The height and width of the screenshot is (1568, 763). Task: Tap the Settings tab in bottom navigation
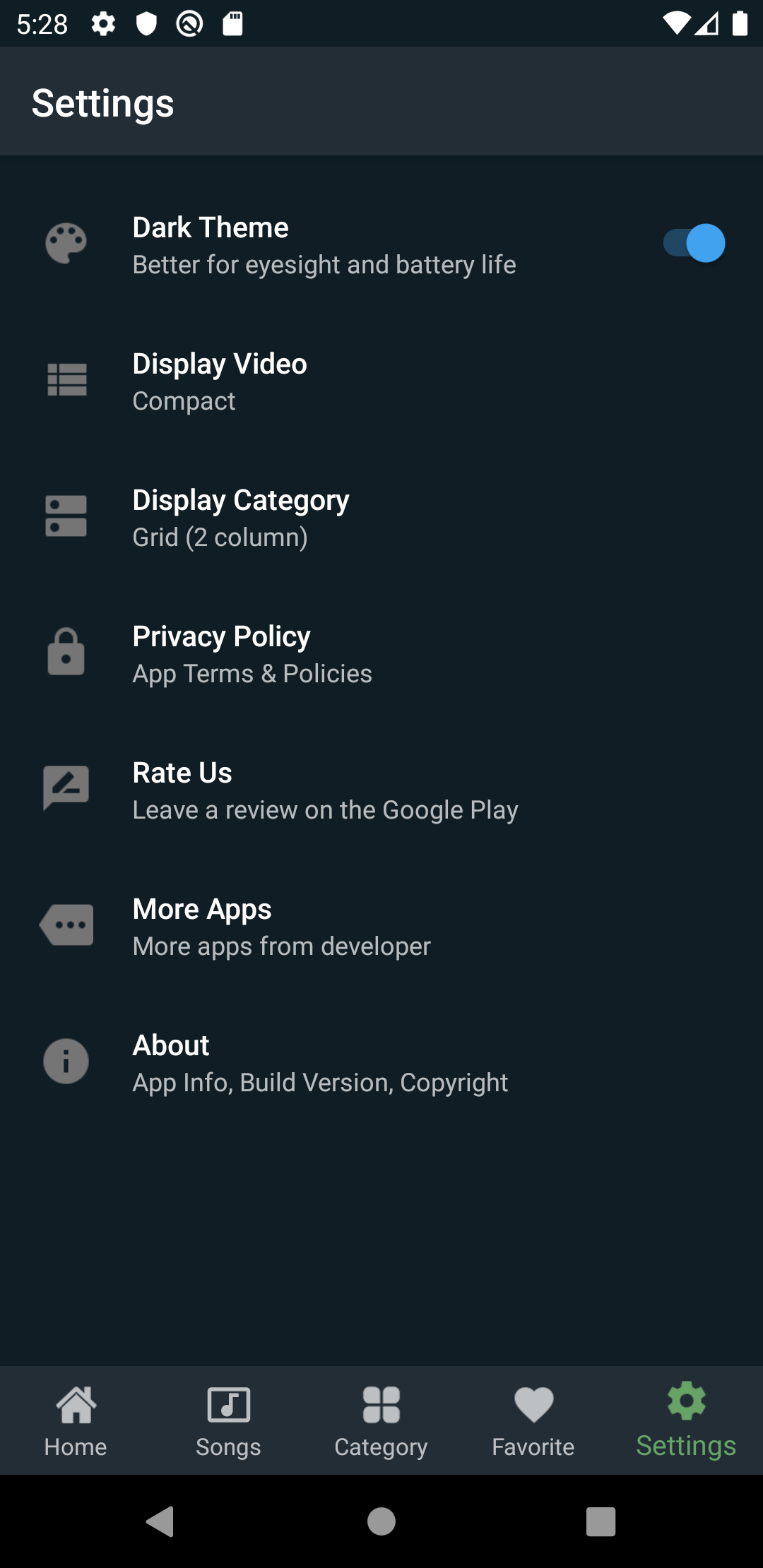point(686,1421)
